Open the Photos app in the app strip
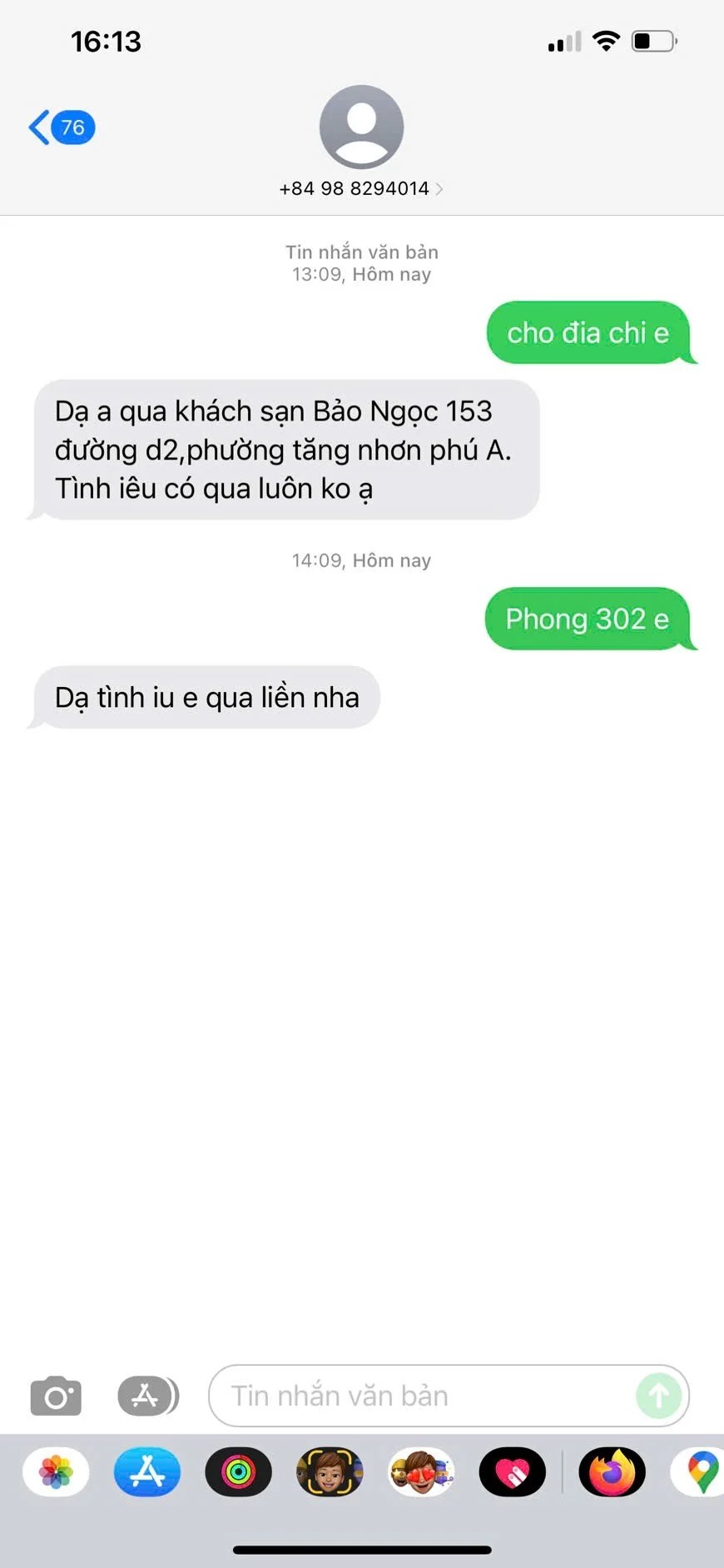 pyautogui.click(x=56, y=1472)
